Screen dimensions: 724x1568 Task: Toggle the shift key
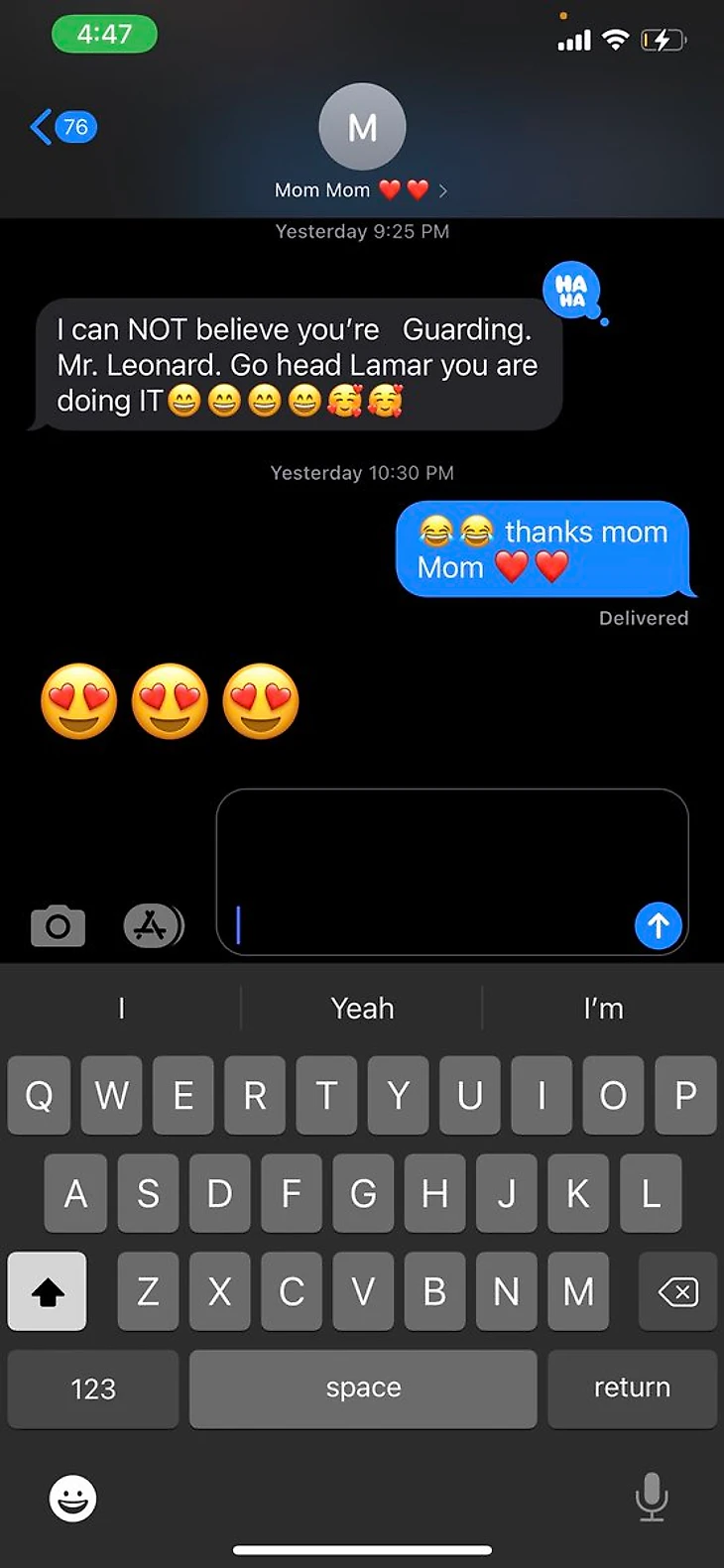[48, 1291]
